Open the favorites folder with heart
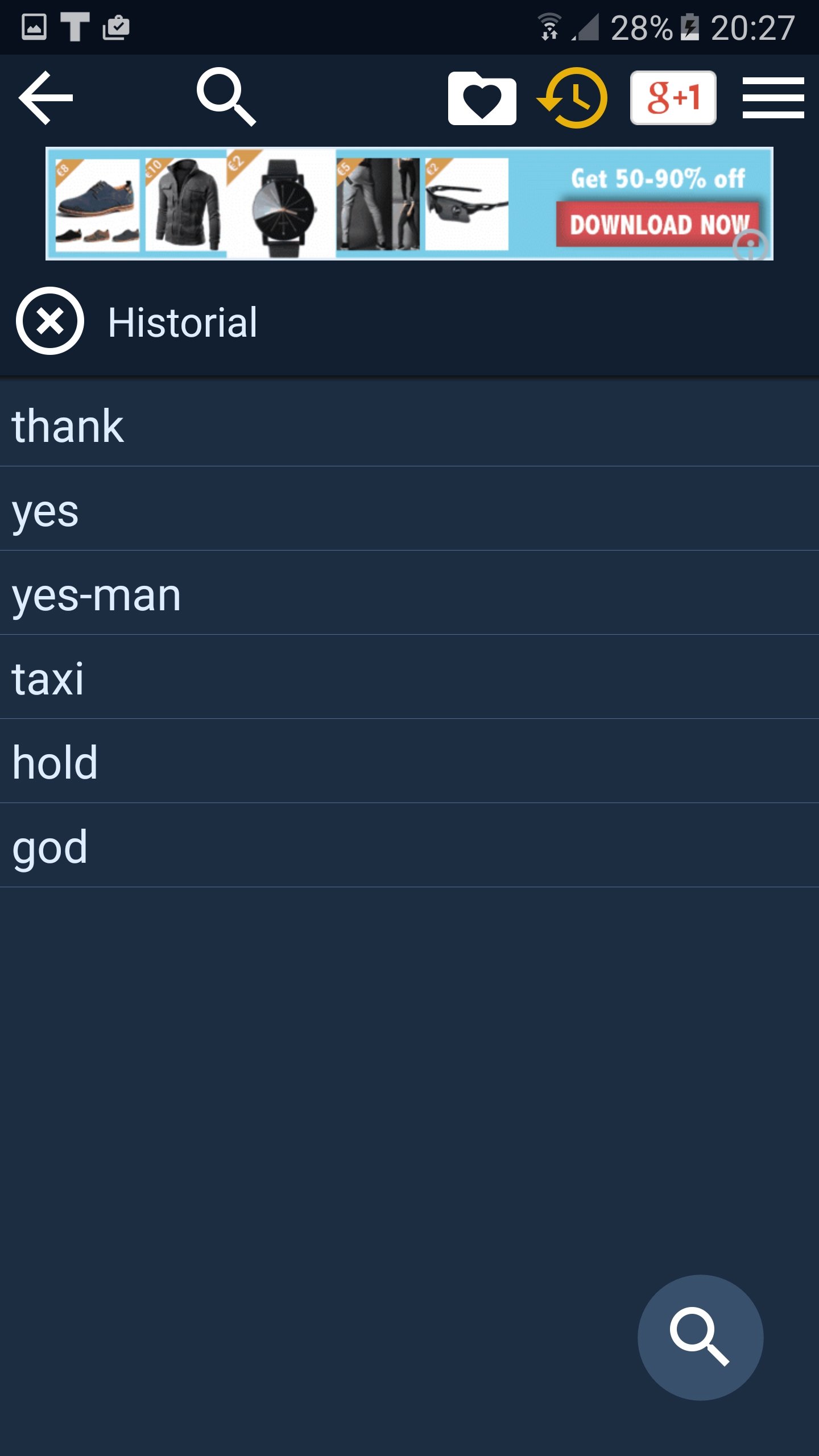The image size is (819, 1456). click(x=482, y=98)
